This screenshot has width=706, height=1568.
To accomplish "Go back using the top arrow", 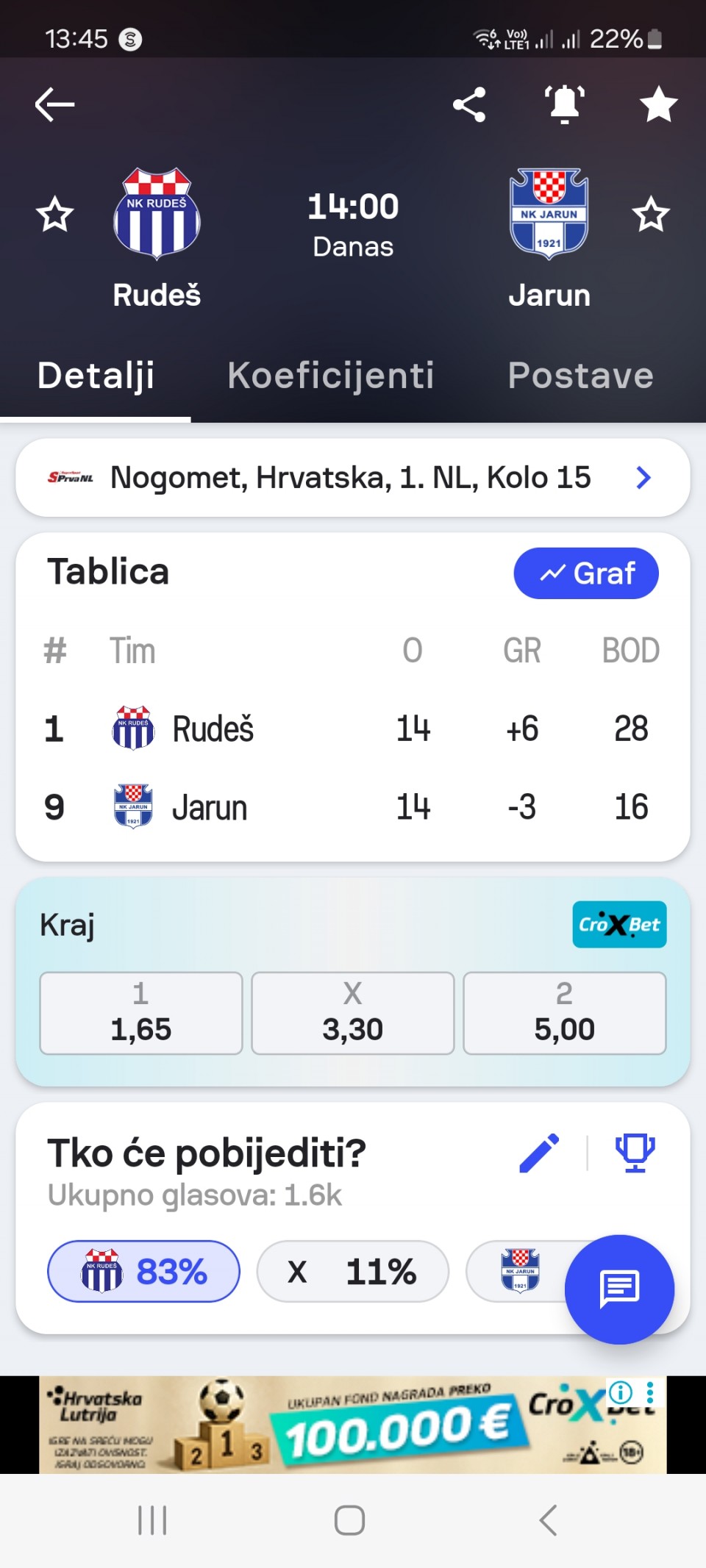I will [55, 104].
